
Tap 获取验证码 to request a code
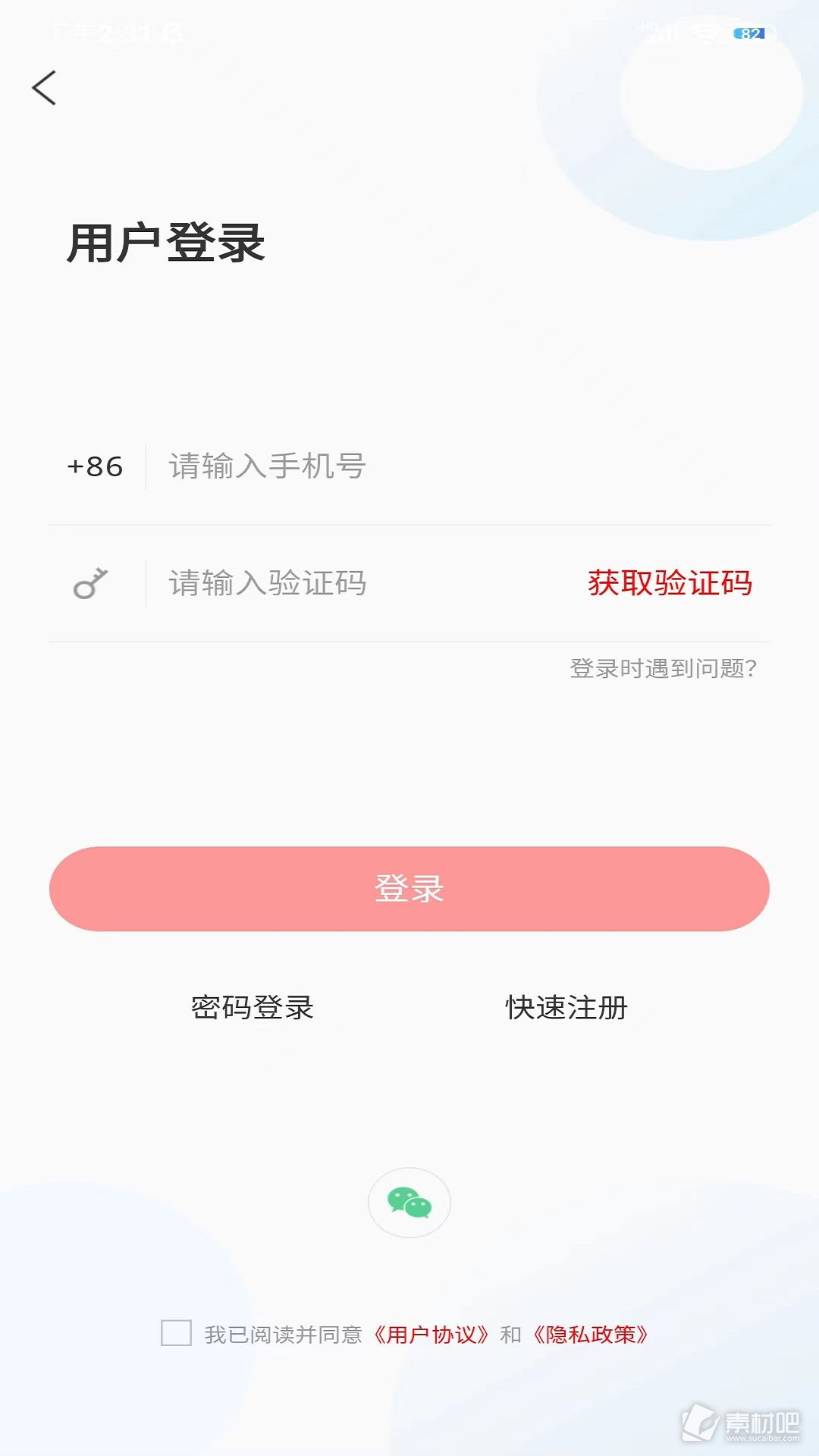pos(670,583)
